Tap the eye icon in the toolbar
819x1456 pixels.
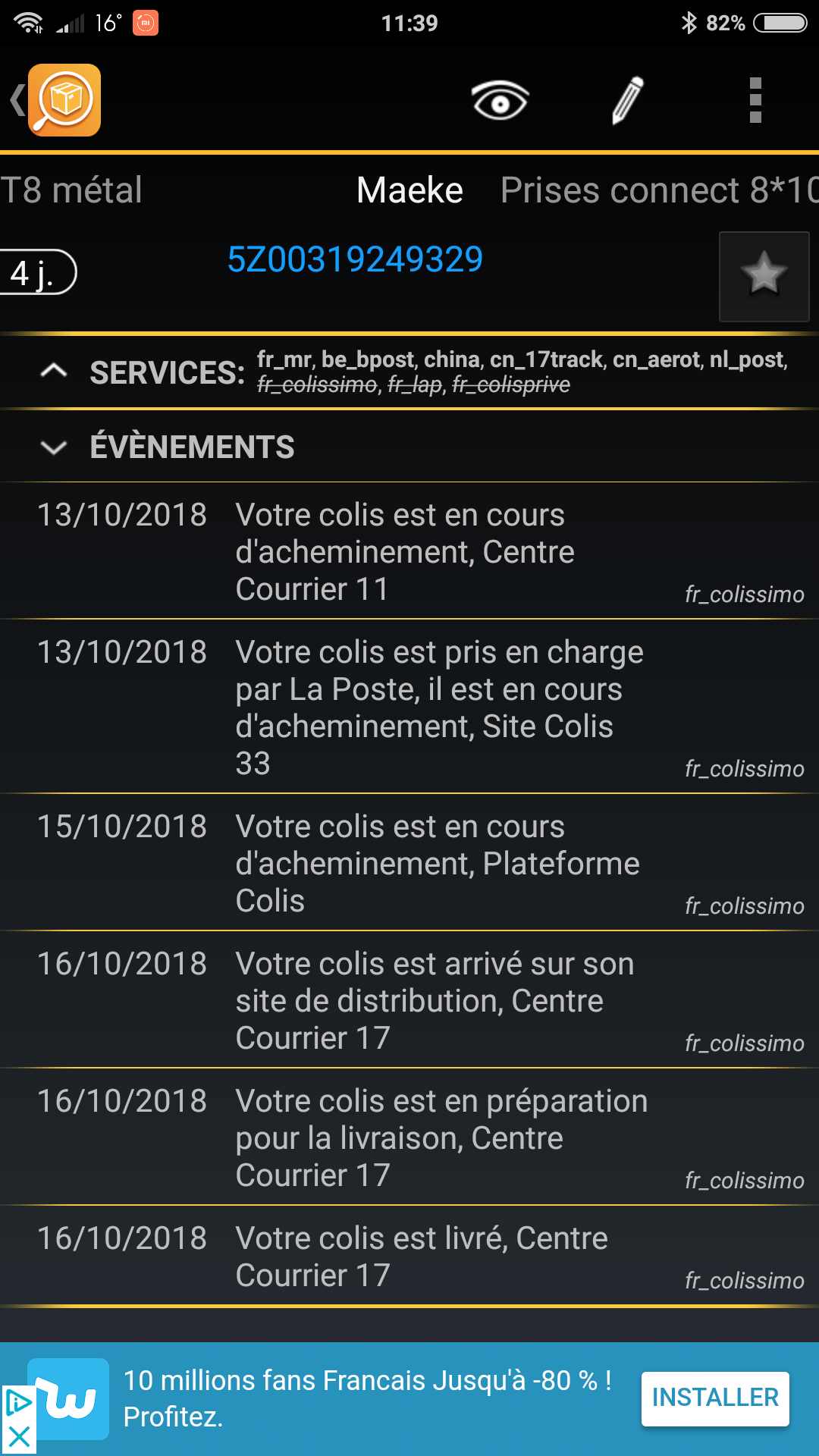coord(500,100)
